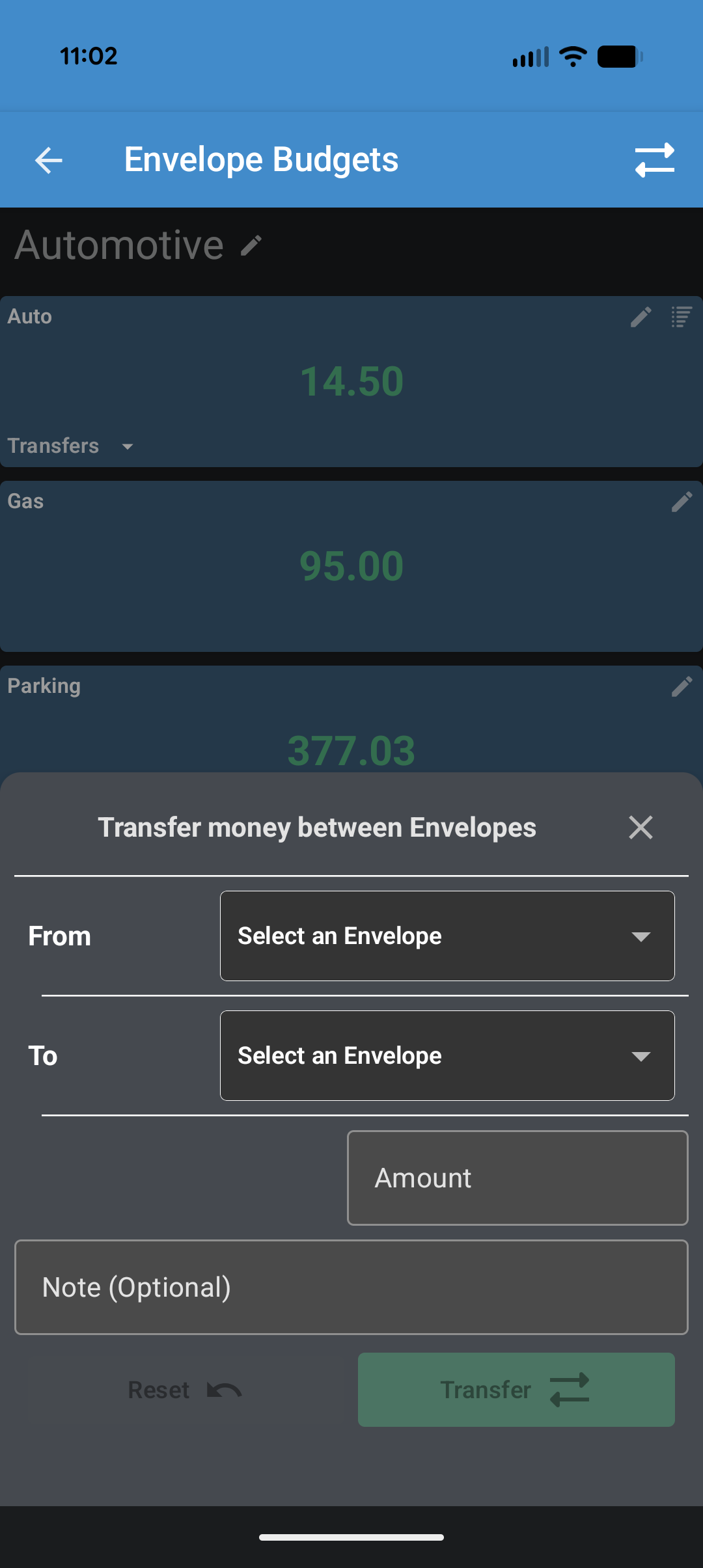Open the From envelope dropdown
This screenshot has height=1568, width=703.
(447, 936)
